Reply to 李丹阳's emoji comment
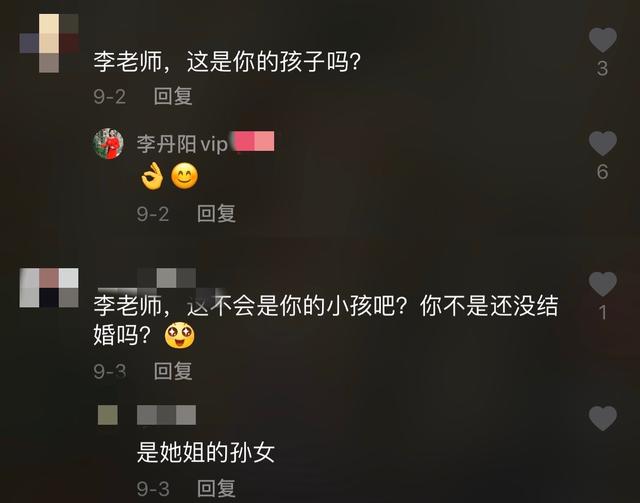Screen dimensions: 640x503 coord(216,213)
